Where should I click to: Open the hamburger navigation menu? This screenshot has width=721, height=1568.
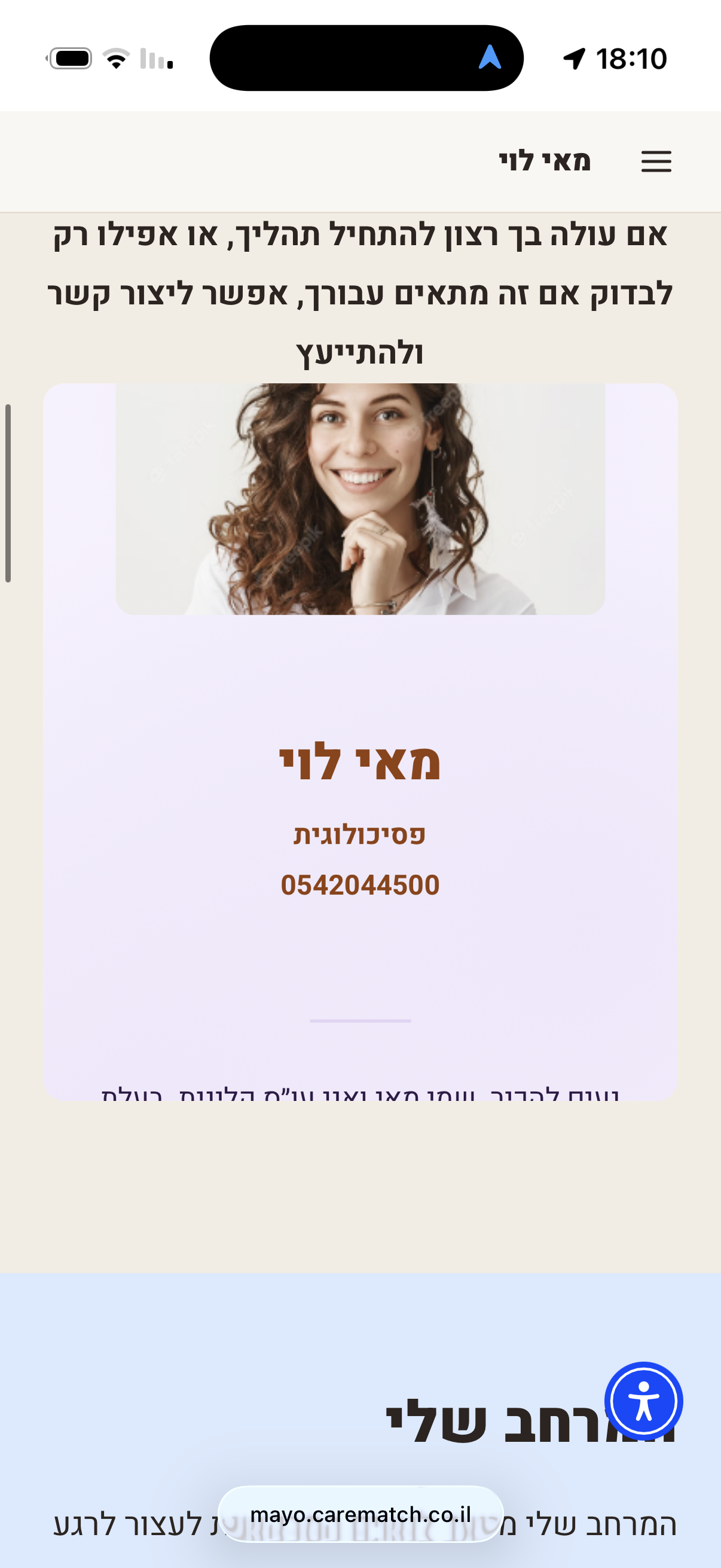pyautogui.click(x=656, y=162)
